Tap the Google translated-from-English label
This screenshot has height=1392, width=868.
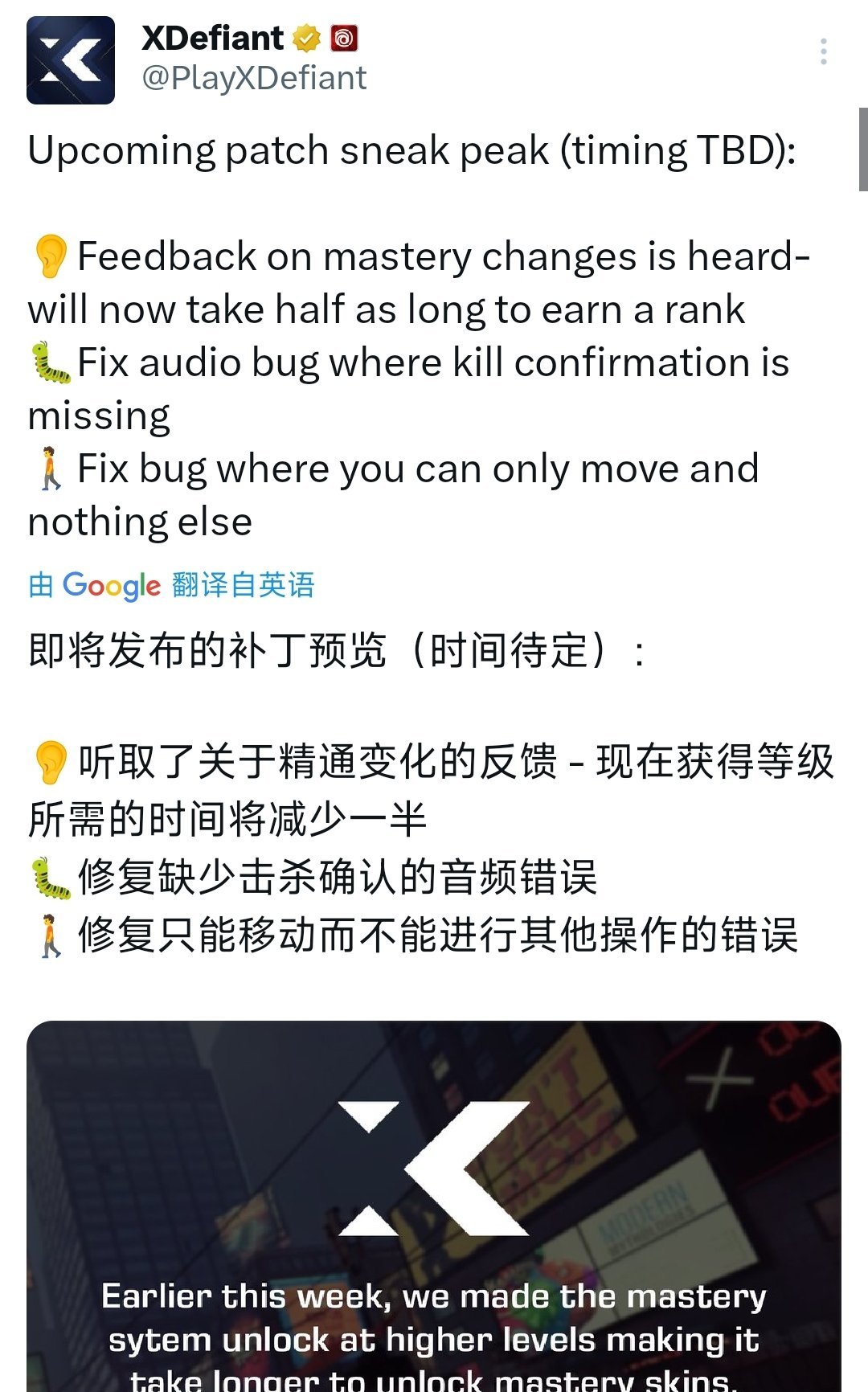click(x=171, y=585)
